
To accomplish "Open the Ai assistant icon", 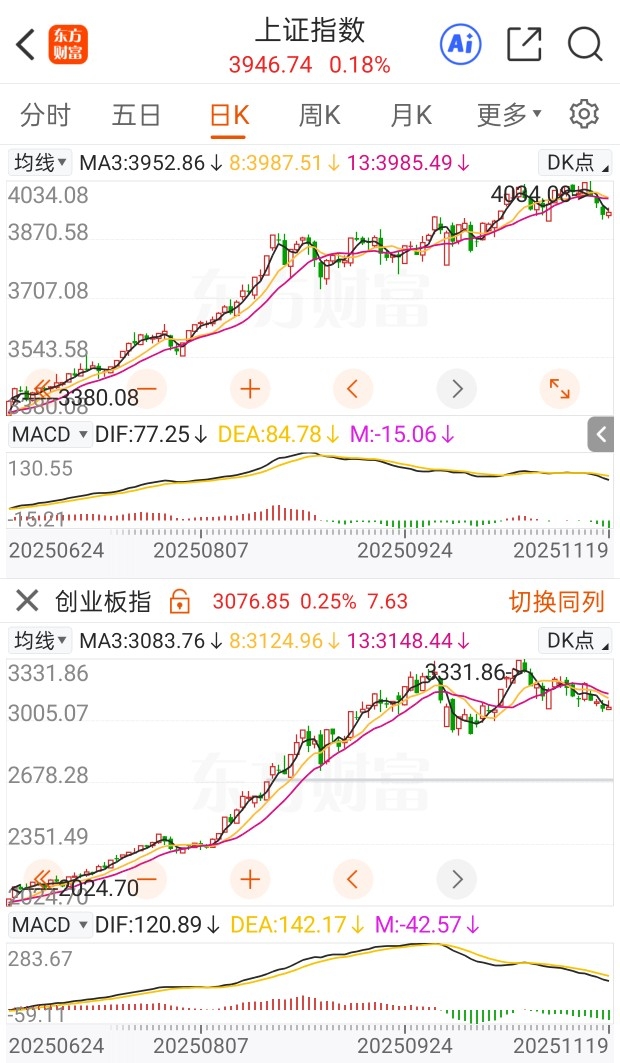I will coord(461,44).
